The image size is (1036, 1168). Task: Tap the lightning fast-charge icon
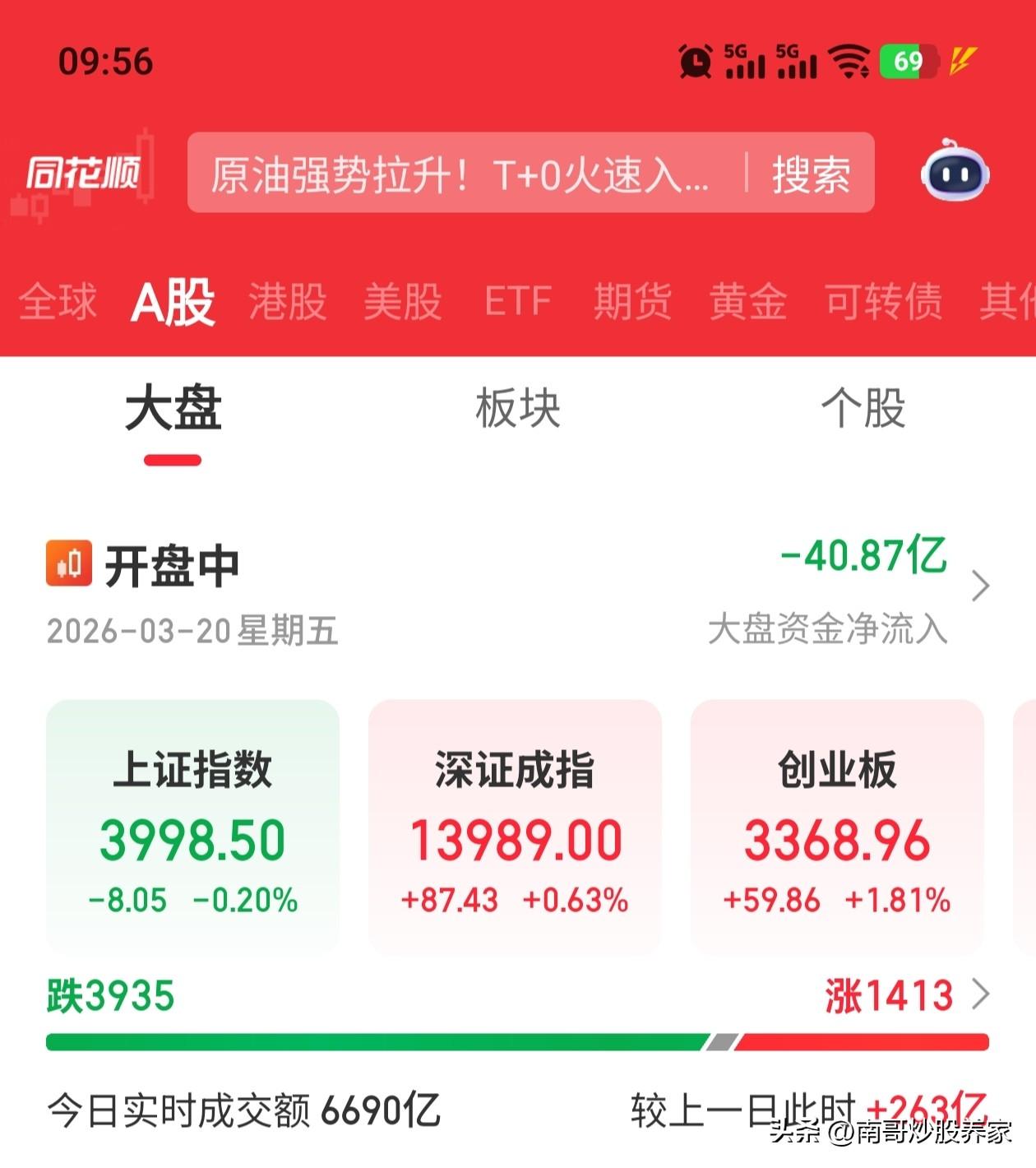point(962,59)
